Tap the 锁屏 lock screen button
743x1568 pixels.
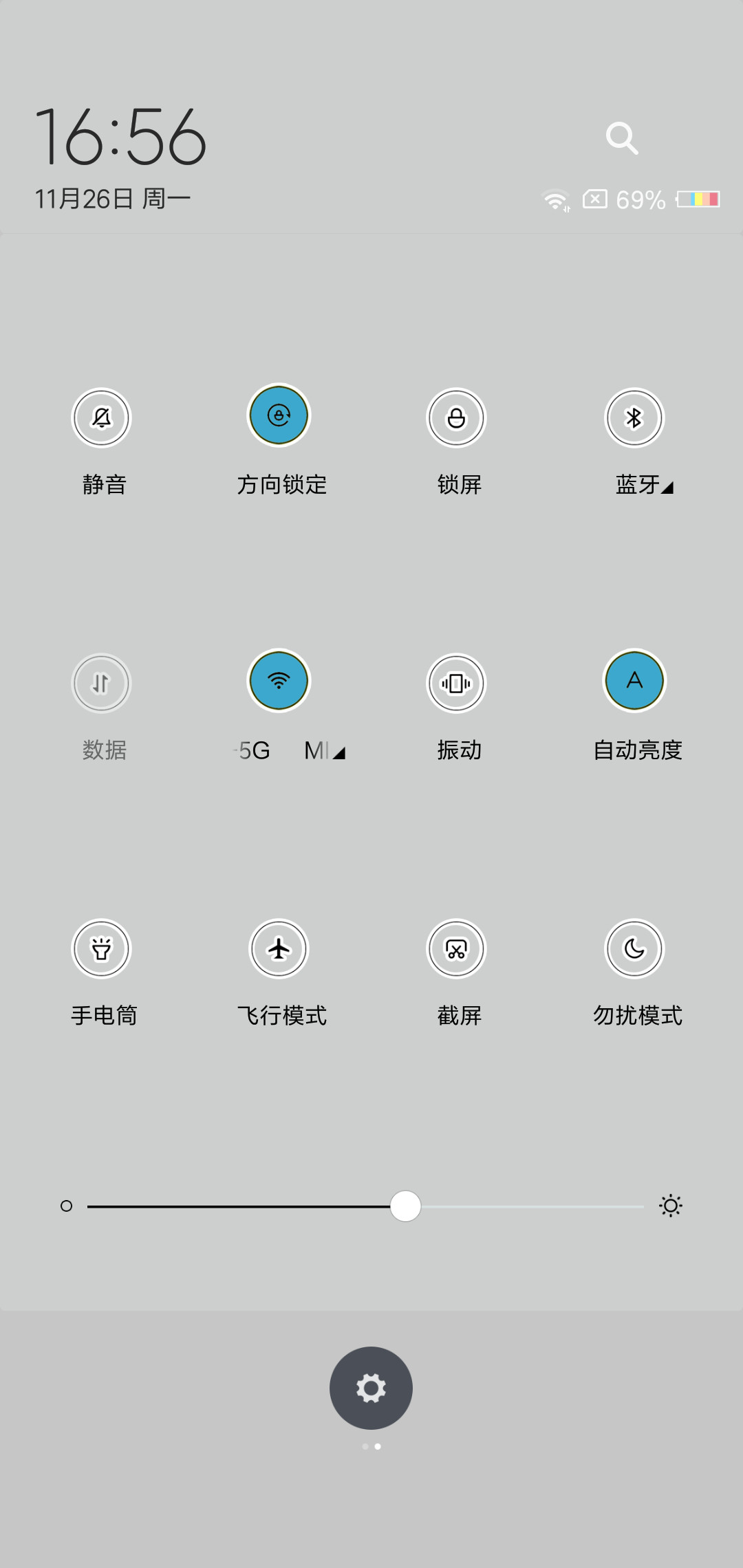click(x=456, y=417)
